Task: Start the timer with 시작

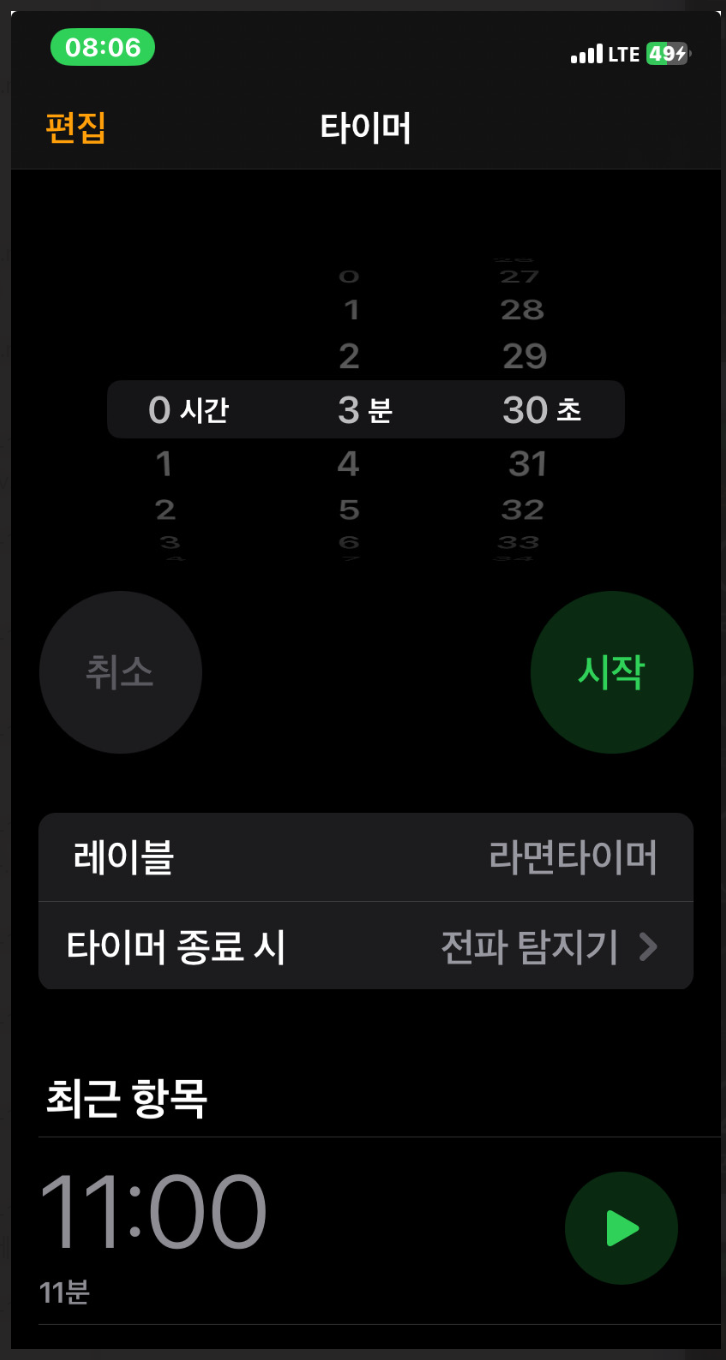Action: click(x=611, y=672)
